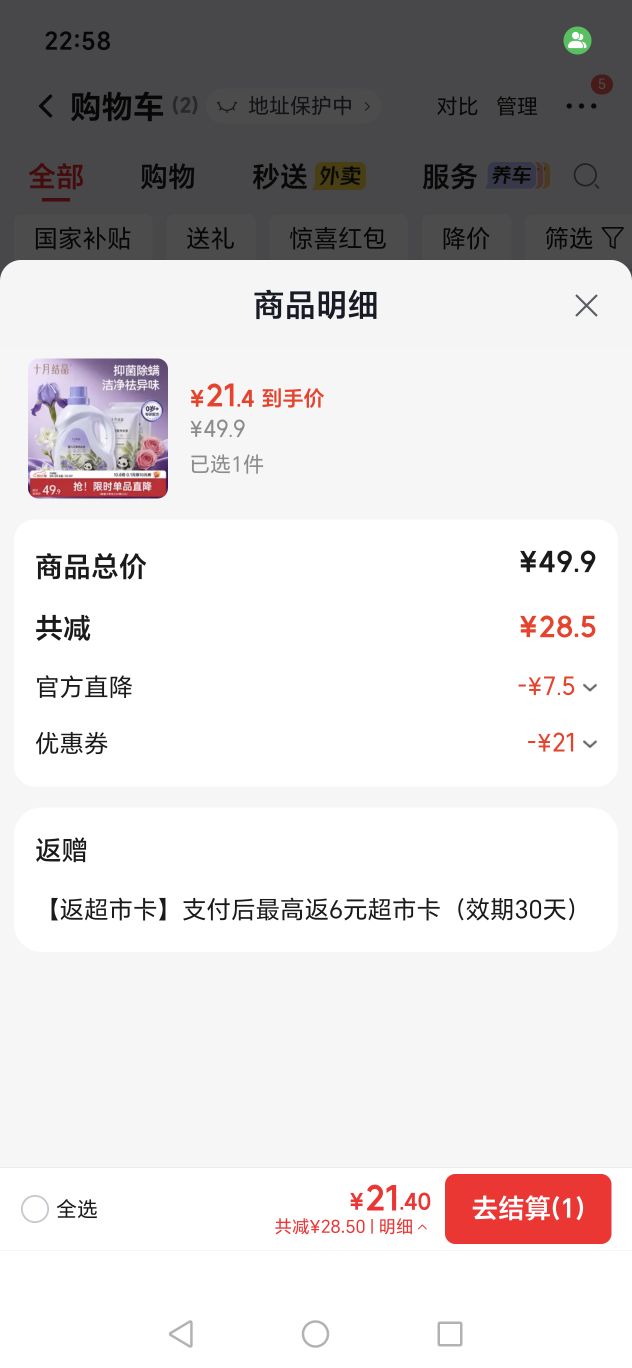The height and width of the screenshot is (1368, 632).
Task: Tap 去结算(1) to check out
Action: pos(528,1209)
